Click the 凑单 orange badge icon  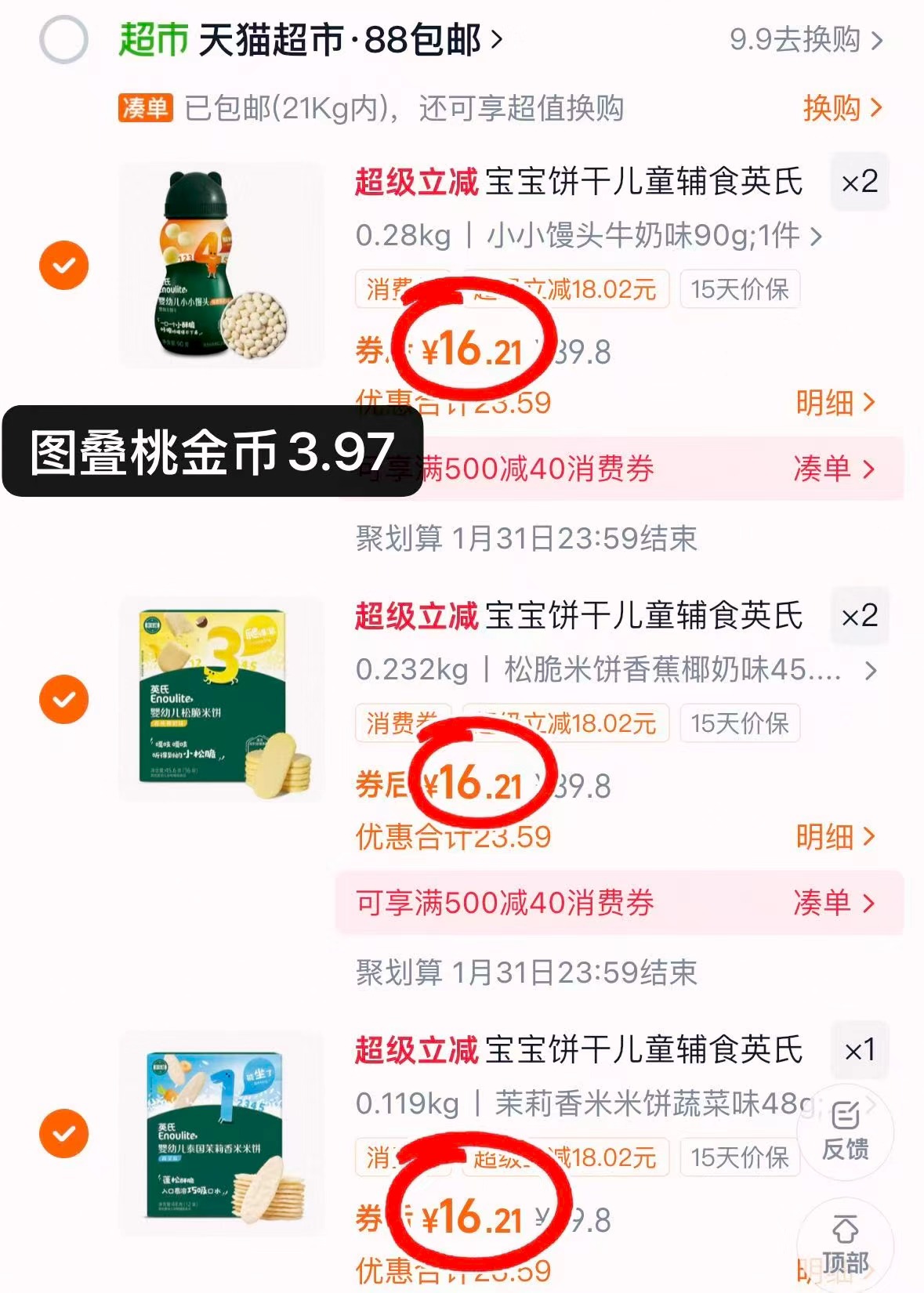coord(144,110)
